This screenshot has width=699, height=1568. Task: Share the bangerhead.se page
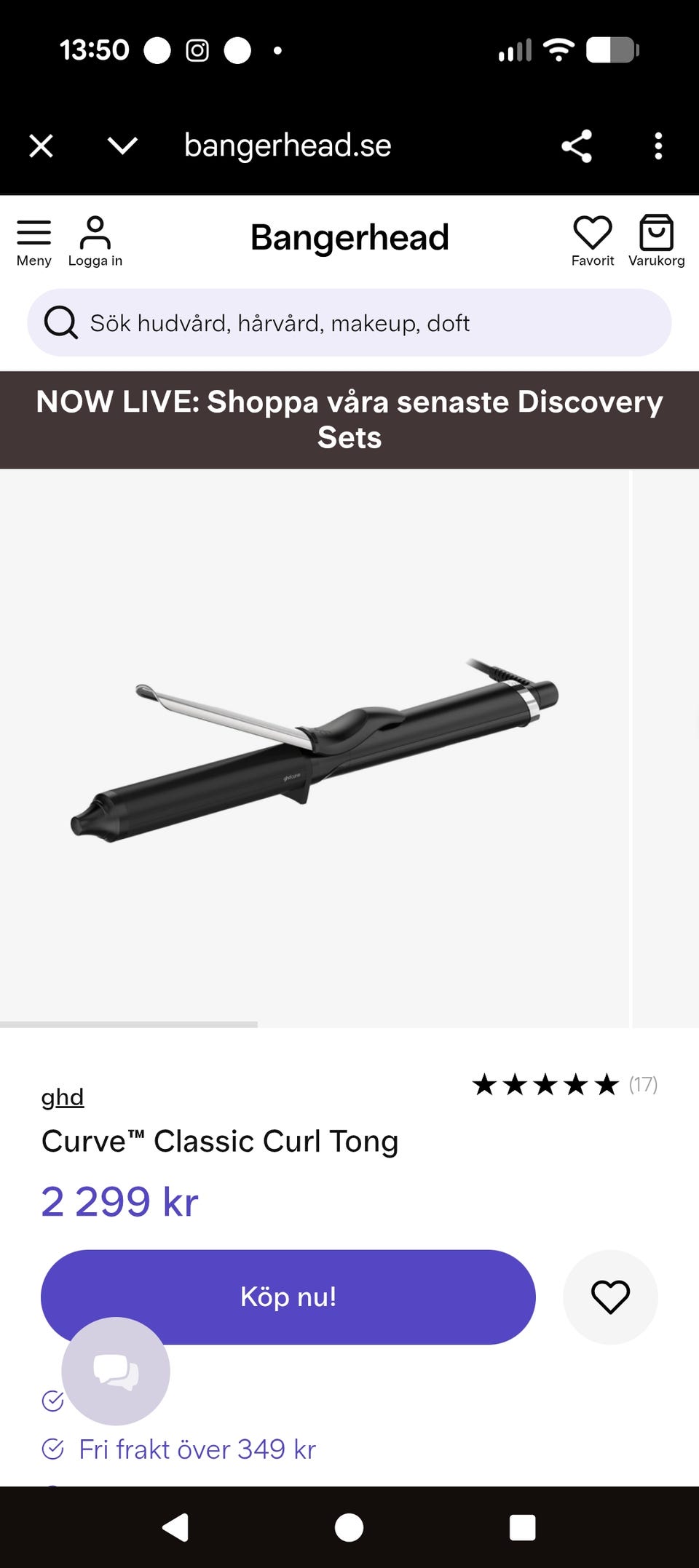[577, 146]
